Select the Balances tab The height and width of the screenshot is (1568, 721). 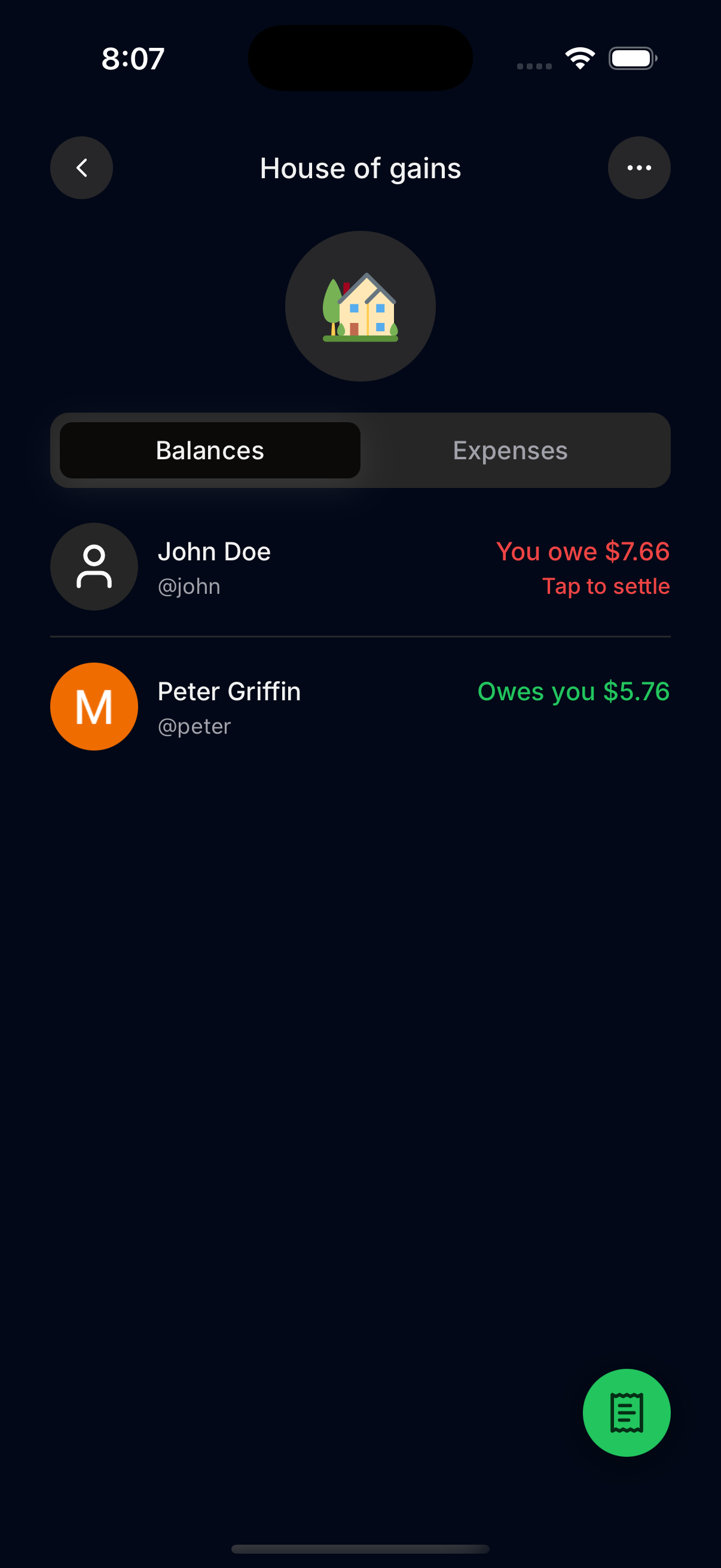pyautogui.click(x=210, y=450)
